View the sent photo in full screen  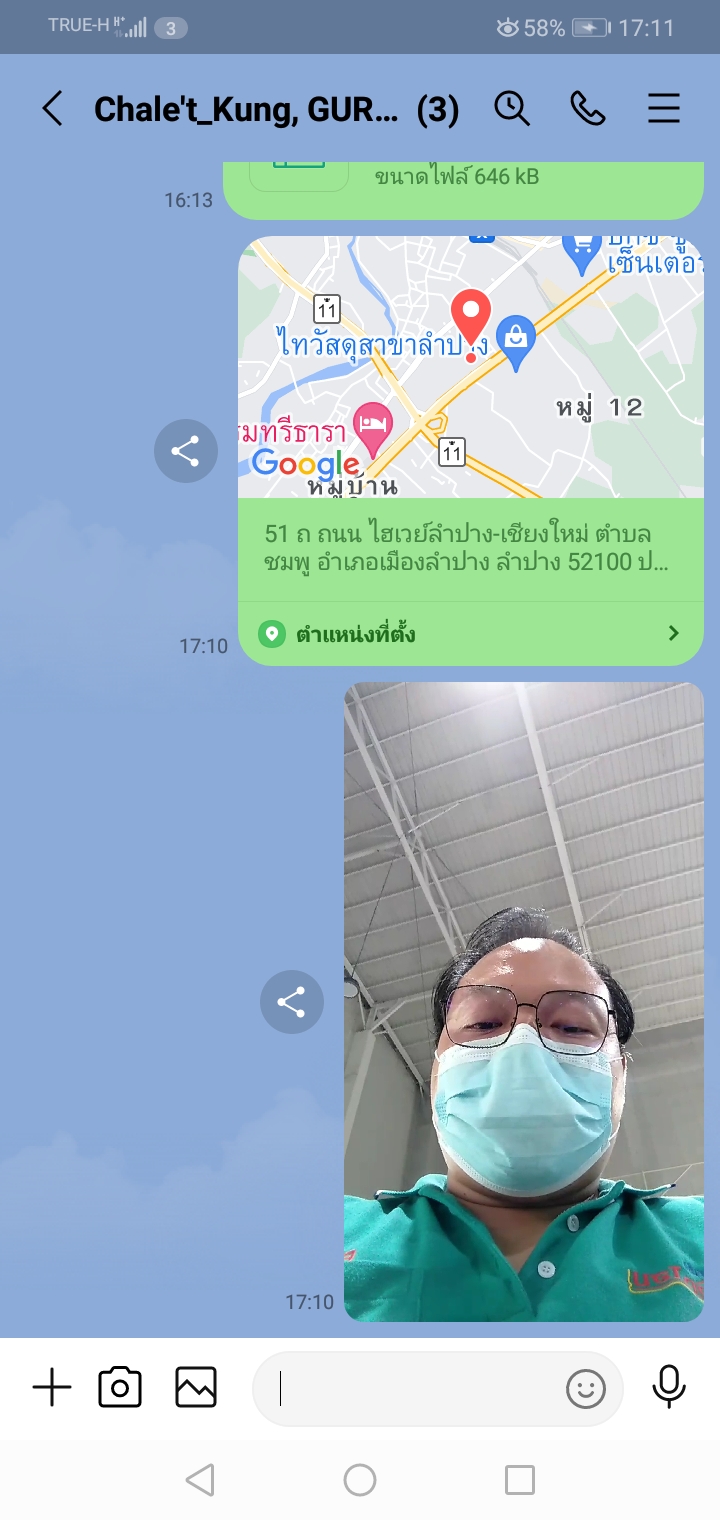click(524, 1000)
